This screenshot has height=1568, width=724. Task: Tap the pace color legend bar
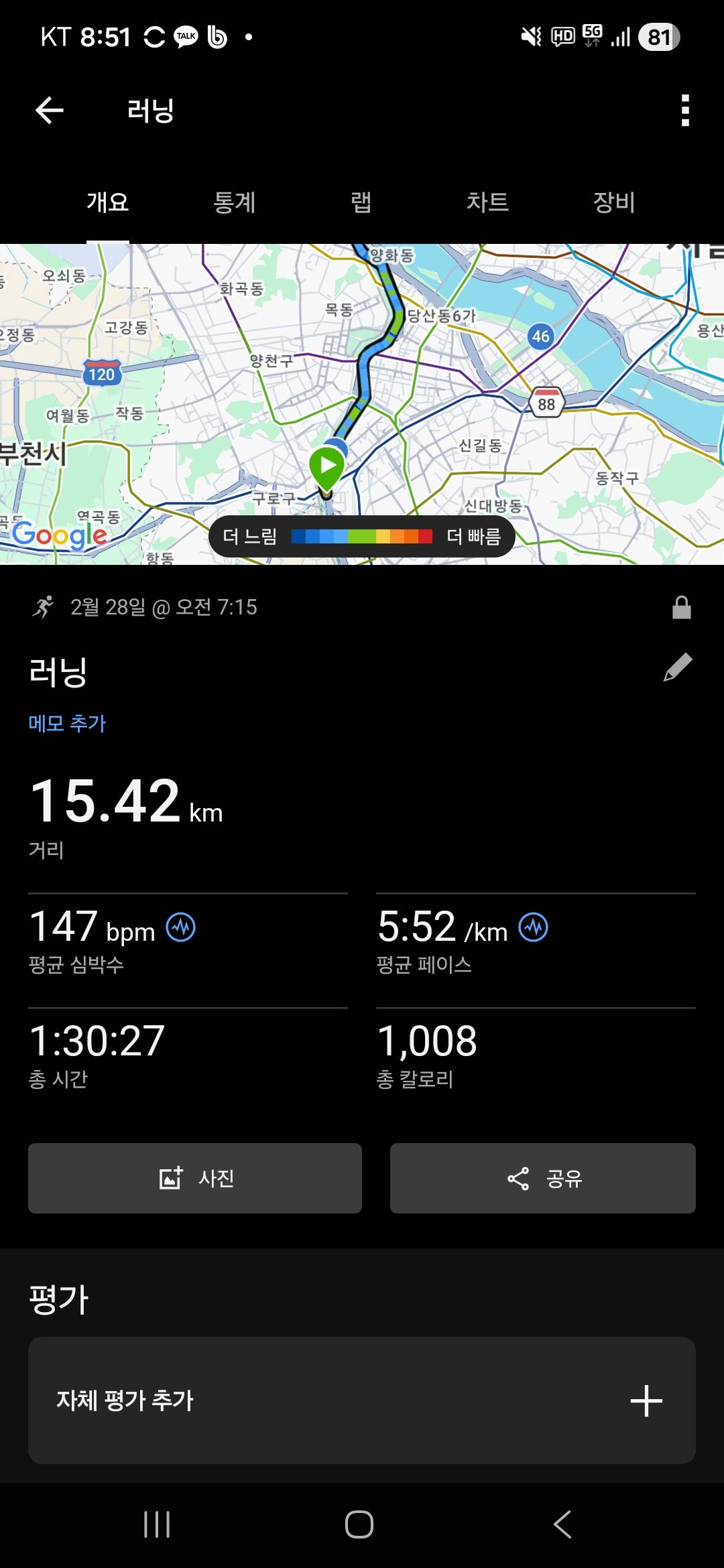[362, 535]
